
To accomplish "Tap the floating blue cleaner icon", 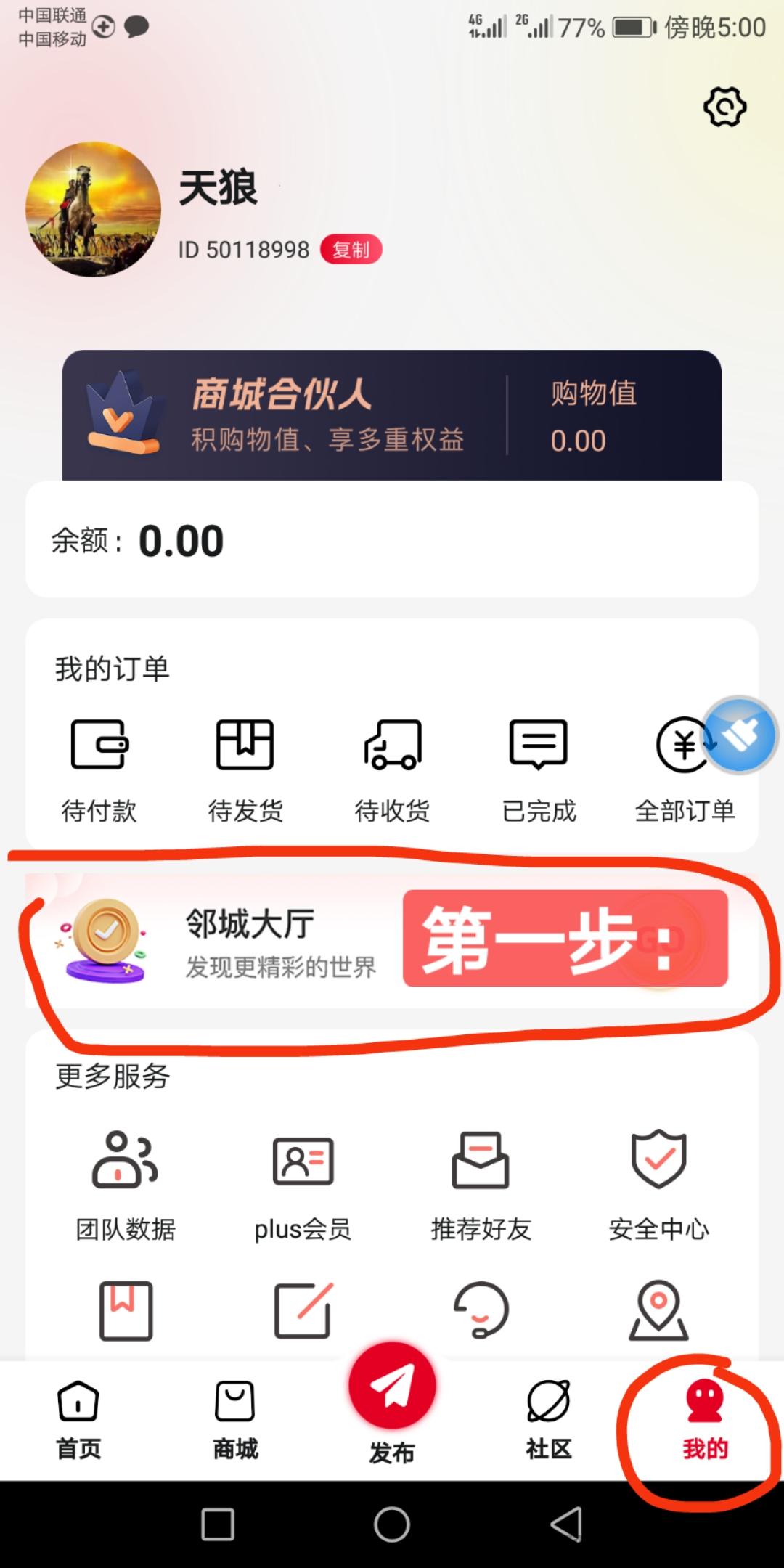I will (x=740, y=735).
